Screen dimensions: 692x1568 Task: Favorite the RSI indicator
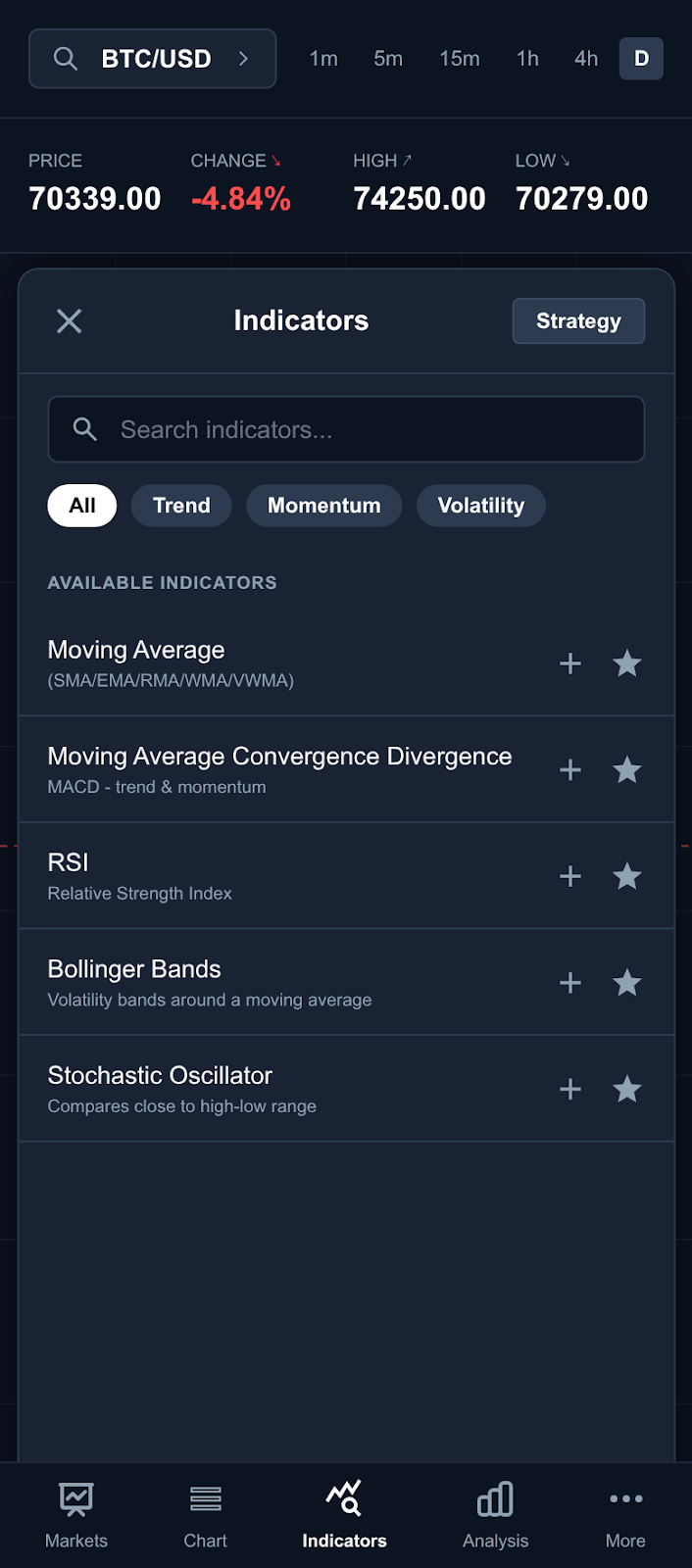tap(627, 877)
